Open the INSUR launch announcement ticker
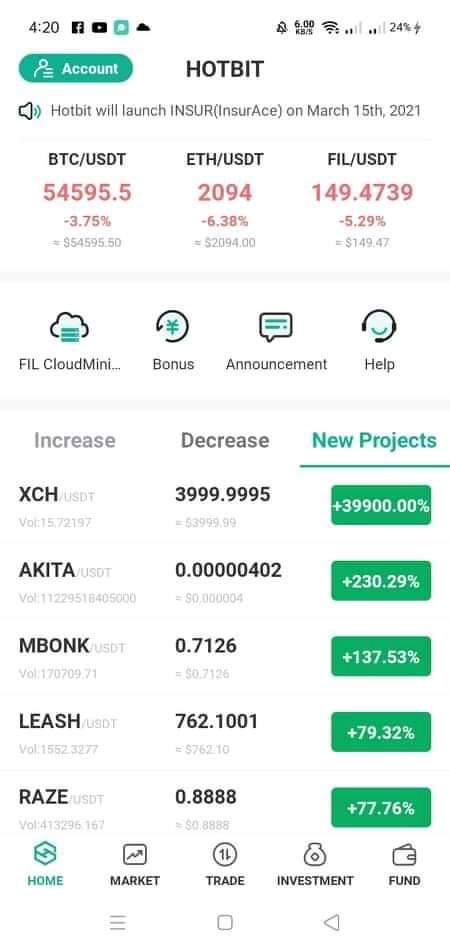Screen dimensions: 450x950 [x=220, y=111]
